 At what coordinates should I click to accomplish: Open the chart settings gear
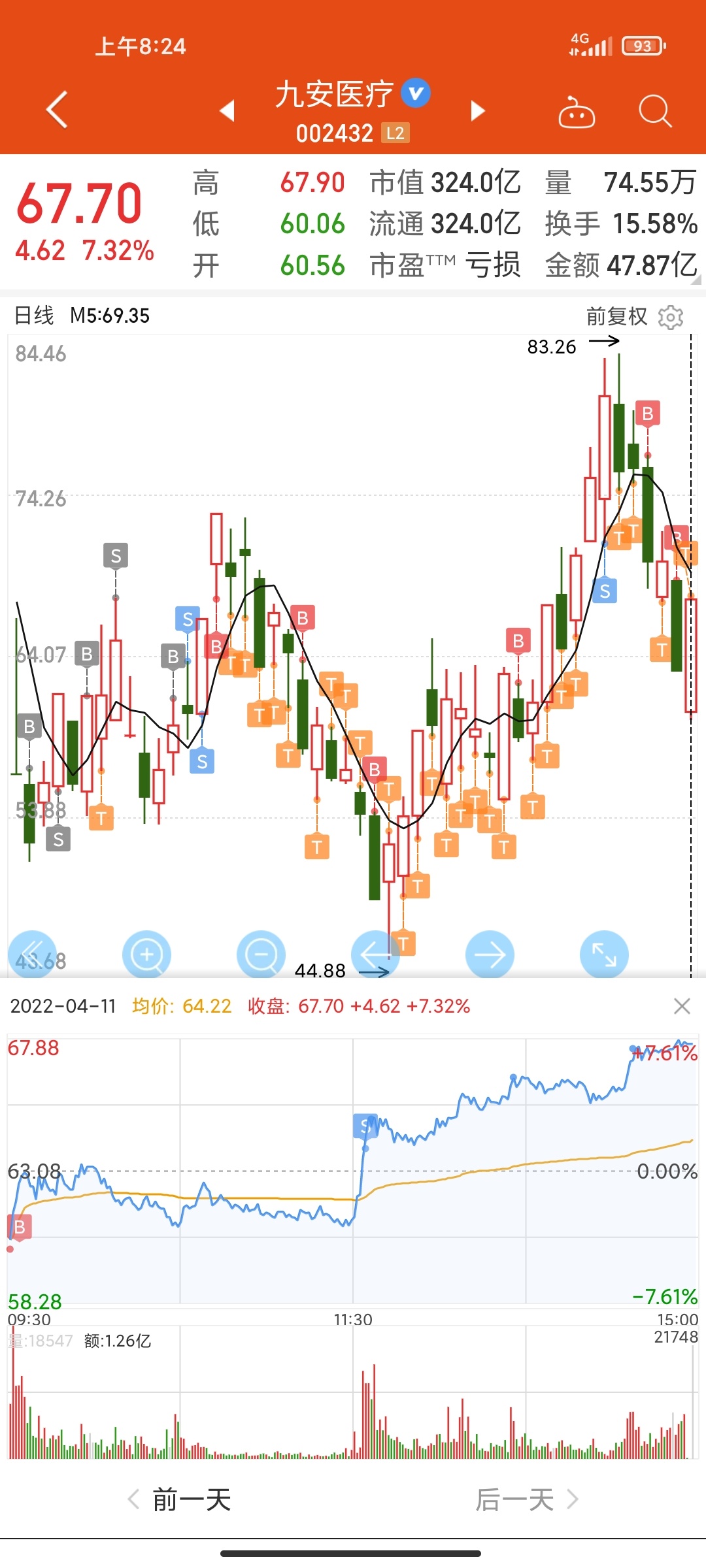tap(671, 318)
